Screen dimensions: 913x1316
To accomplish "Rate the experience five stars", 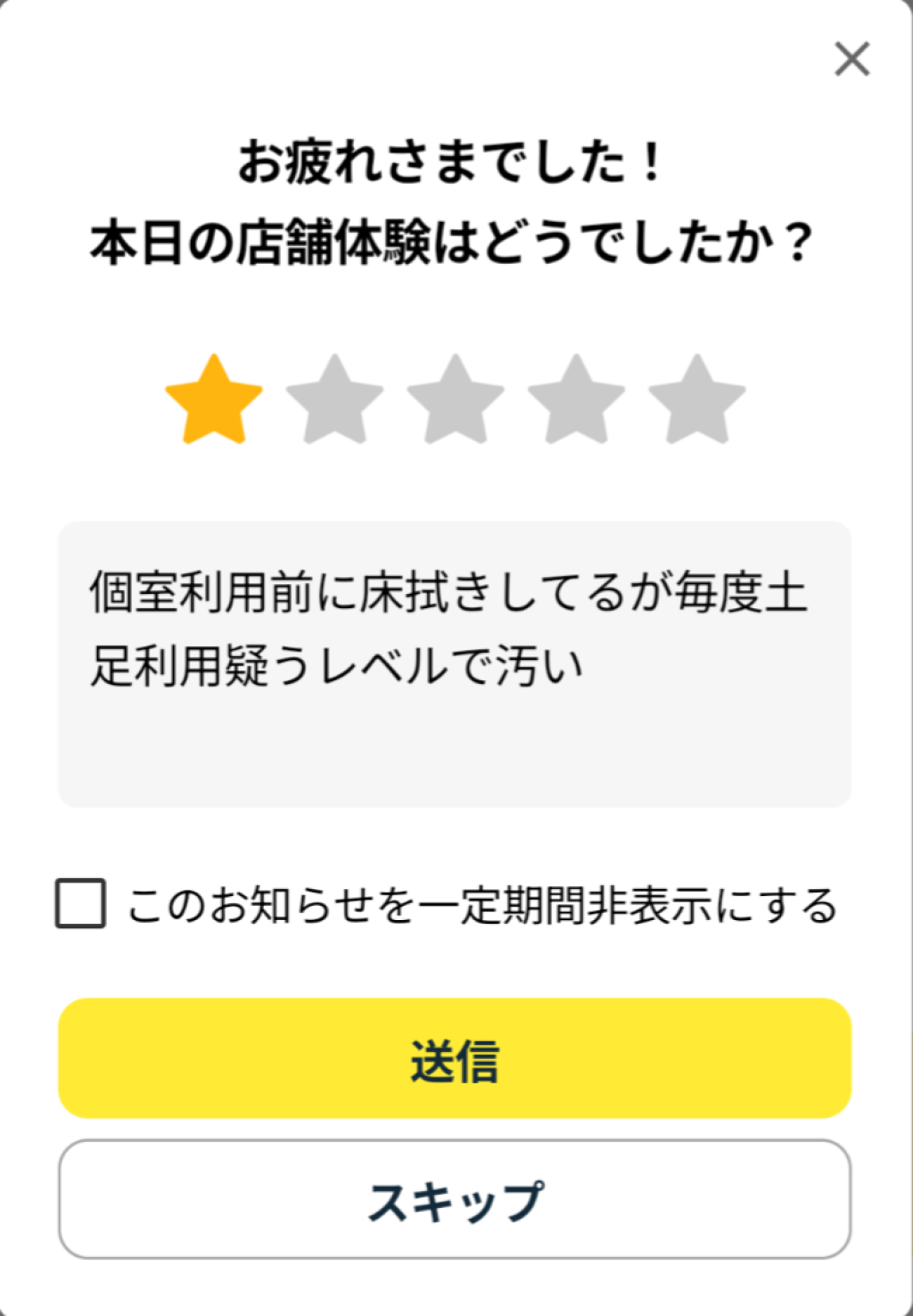I will pos(697,399).
